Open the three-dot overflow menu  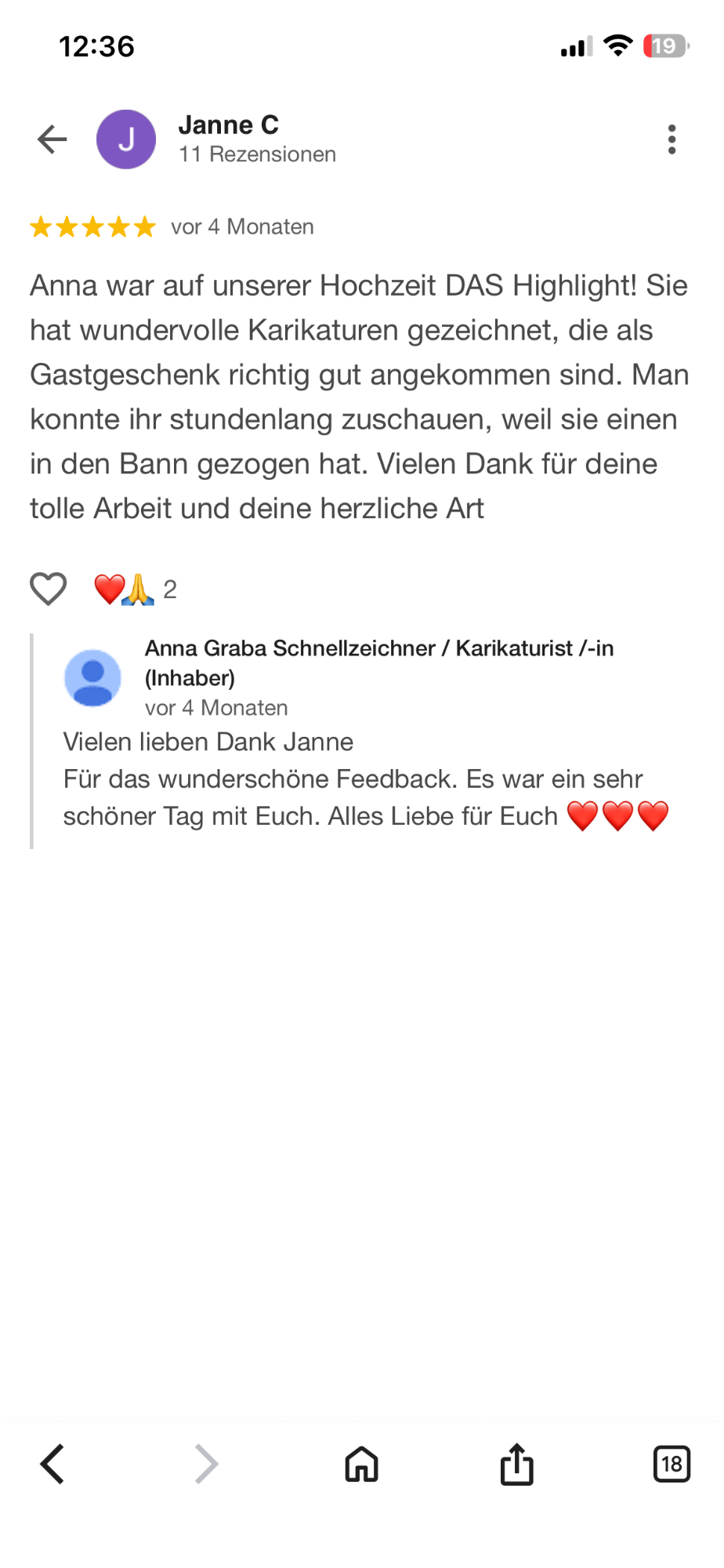(672, 140)
